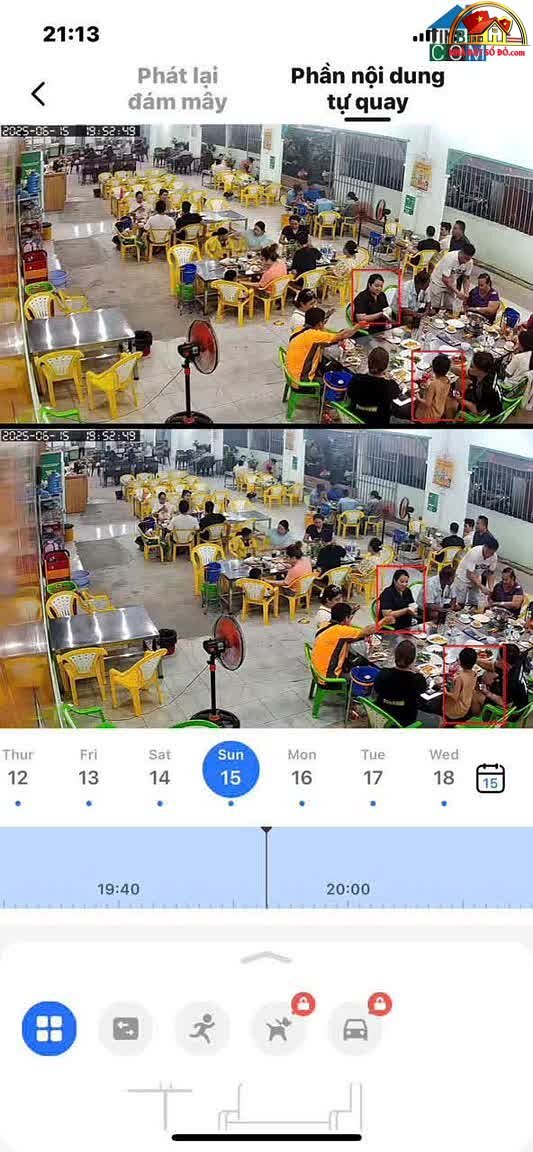This screenshot has width=533, height=1152.
Task: Expand the bottom panel handle
Action: (266, 957)
